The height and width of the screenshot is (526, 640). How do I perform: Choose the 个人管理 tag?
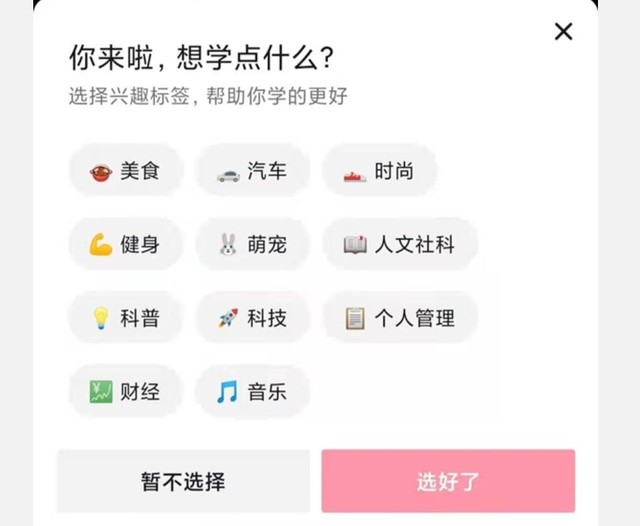pos(400,318)
